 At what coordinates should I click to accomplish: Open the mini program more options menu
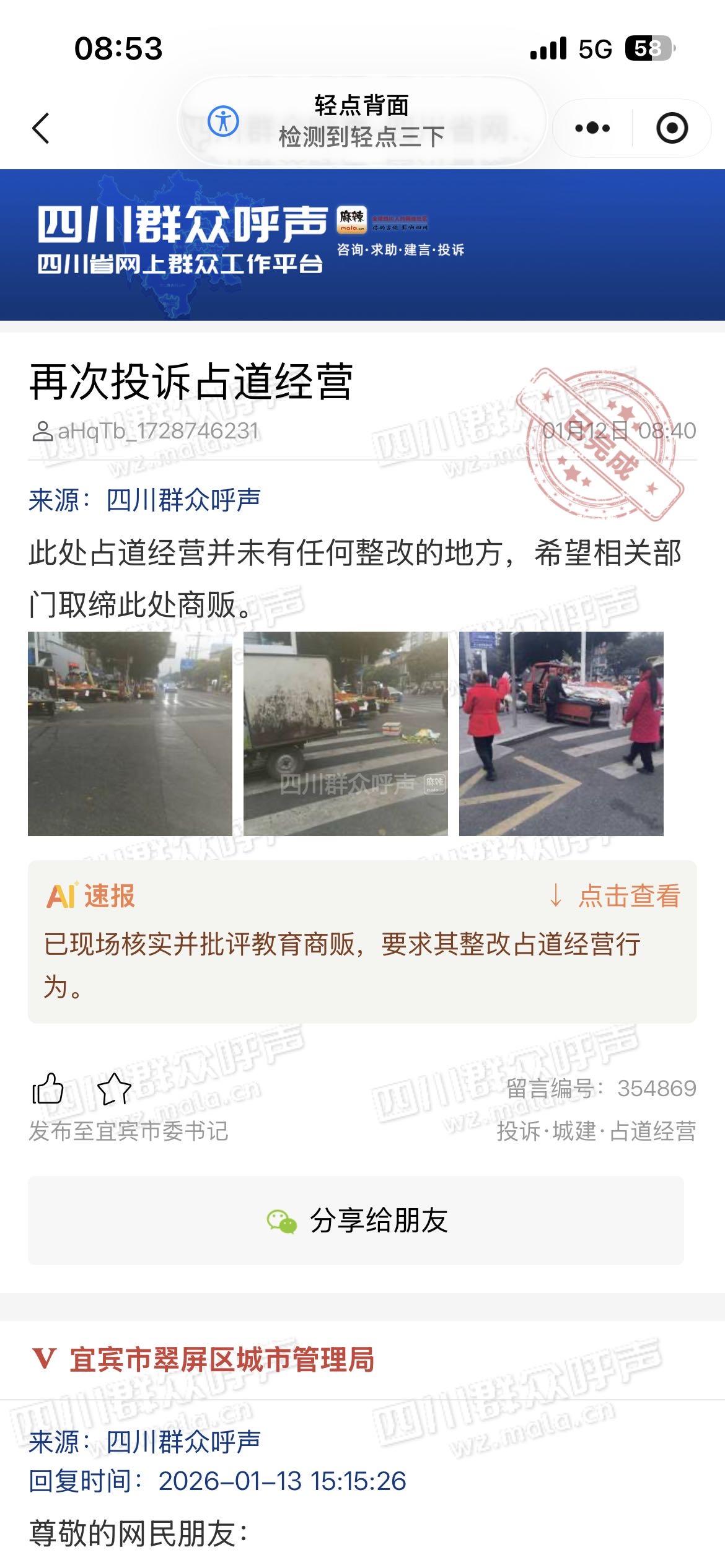tap(592, 129)
